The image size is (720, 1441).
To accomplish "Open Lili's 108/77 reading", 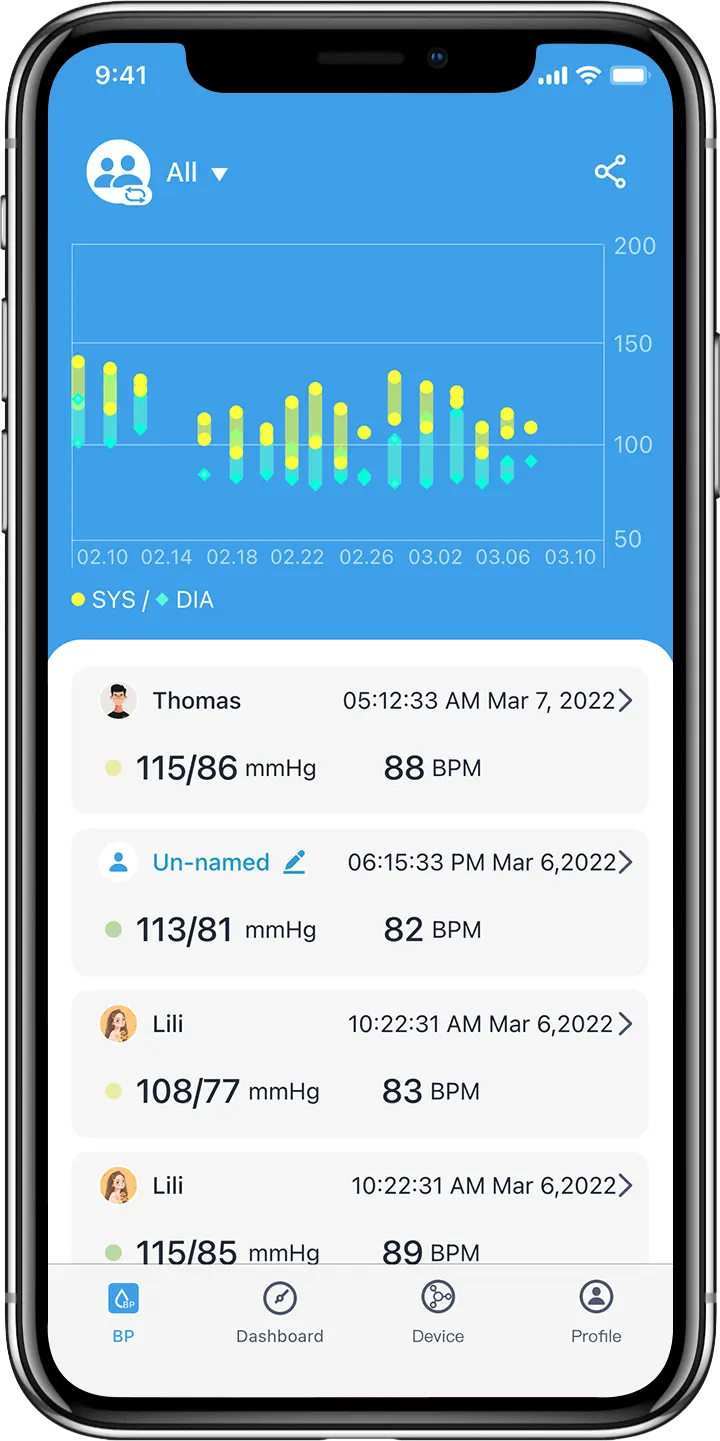I will (360, 1064).
